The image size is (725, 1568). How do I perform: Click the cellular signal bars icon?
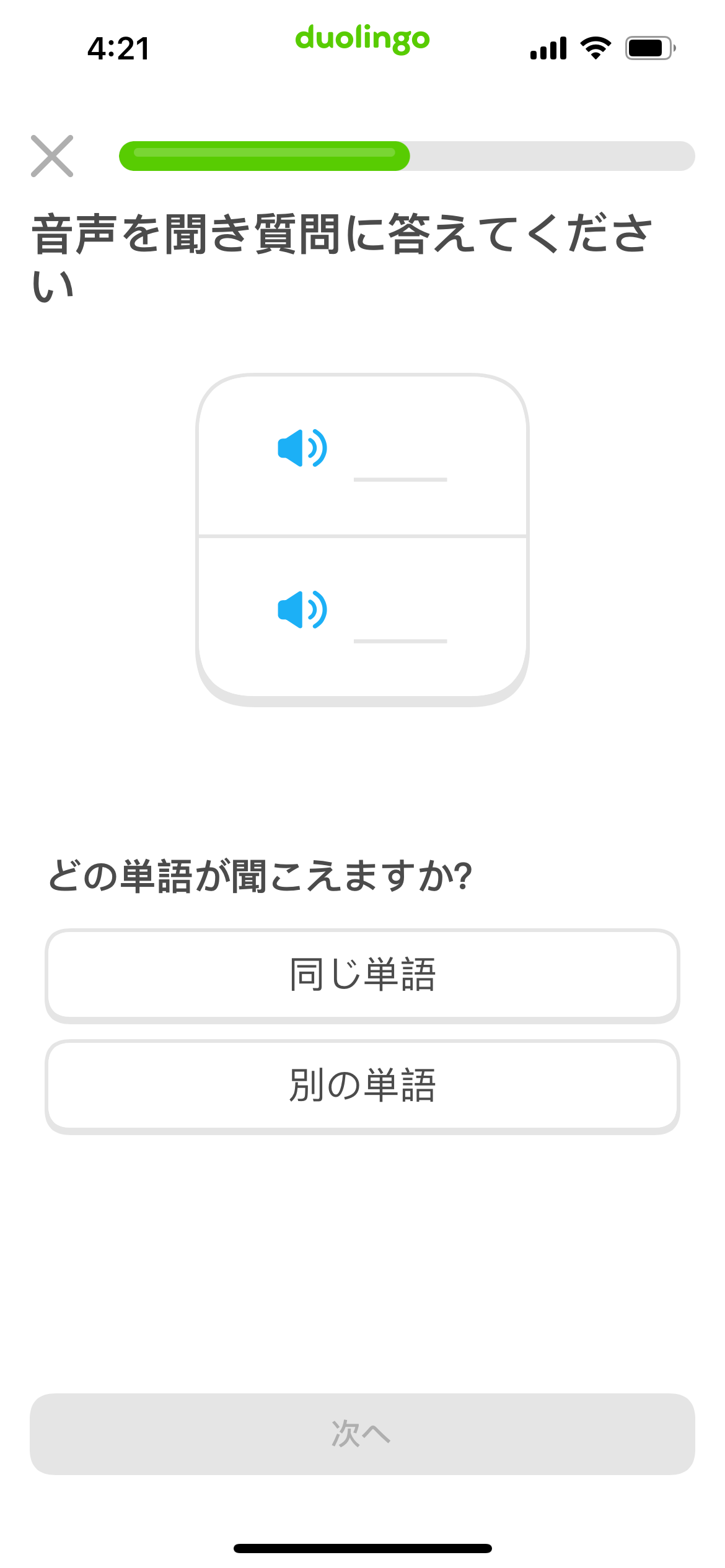(x=549, y=50)
